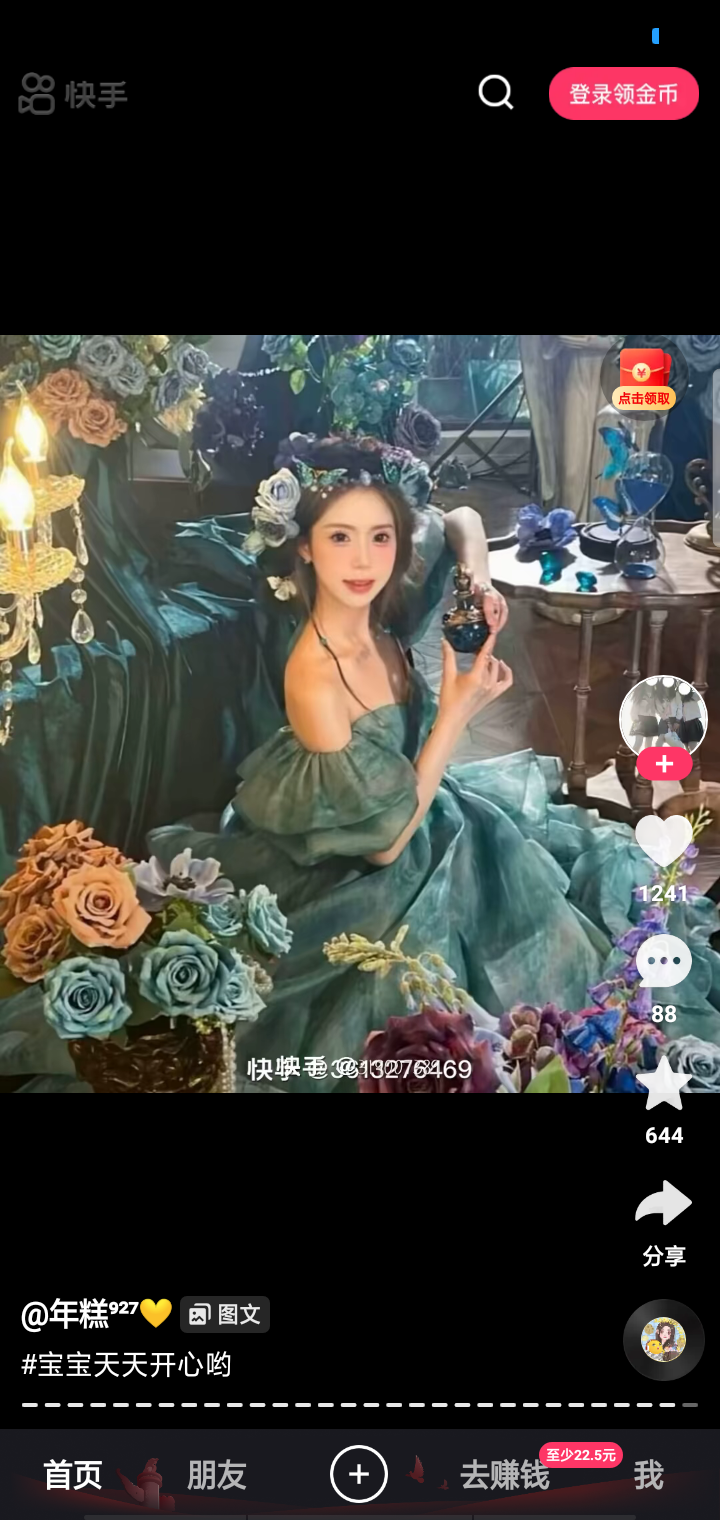The height and width of the screenshot is (1520, 720).
Task: Open the spinning music disc
Action: (663, 1340)
